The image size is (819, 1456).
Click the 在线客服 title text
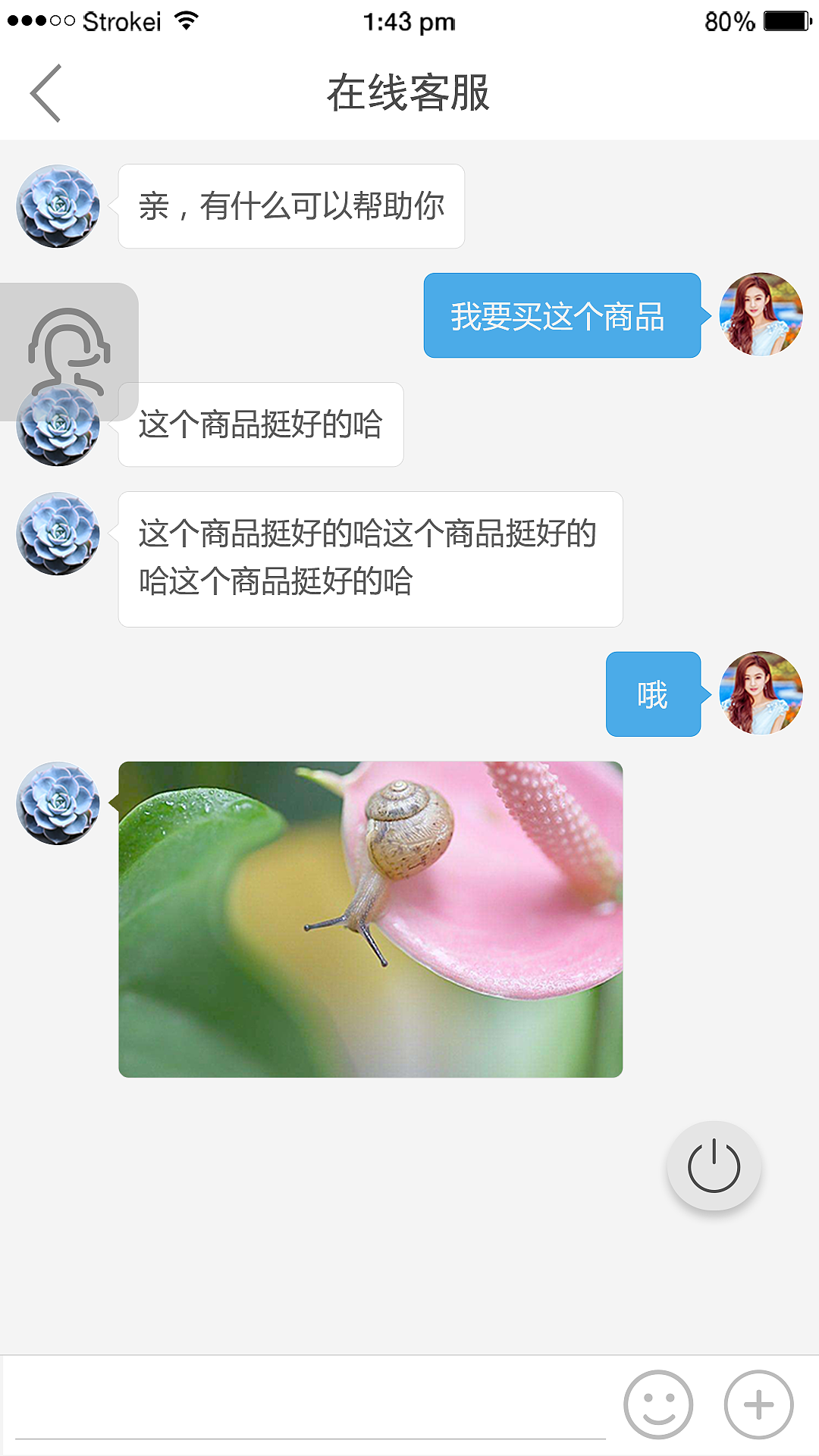409,91
